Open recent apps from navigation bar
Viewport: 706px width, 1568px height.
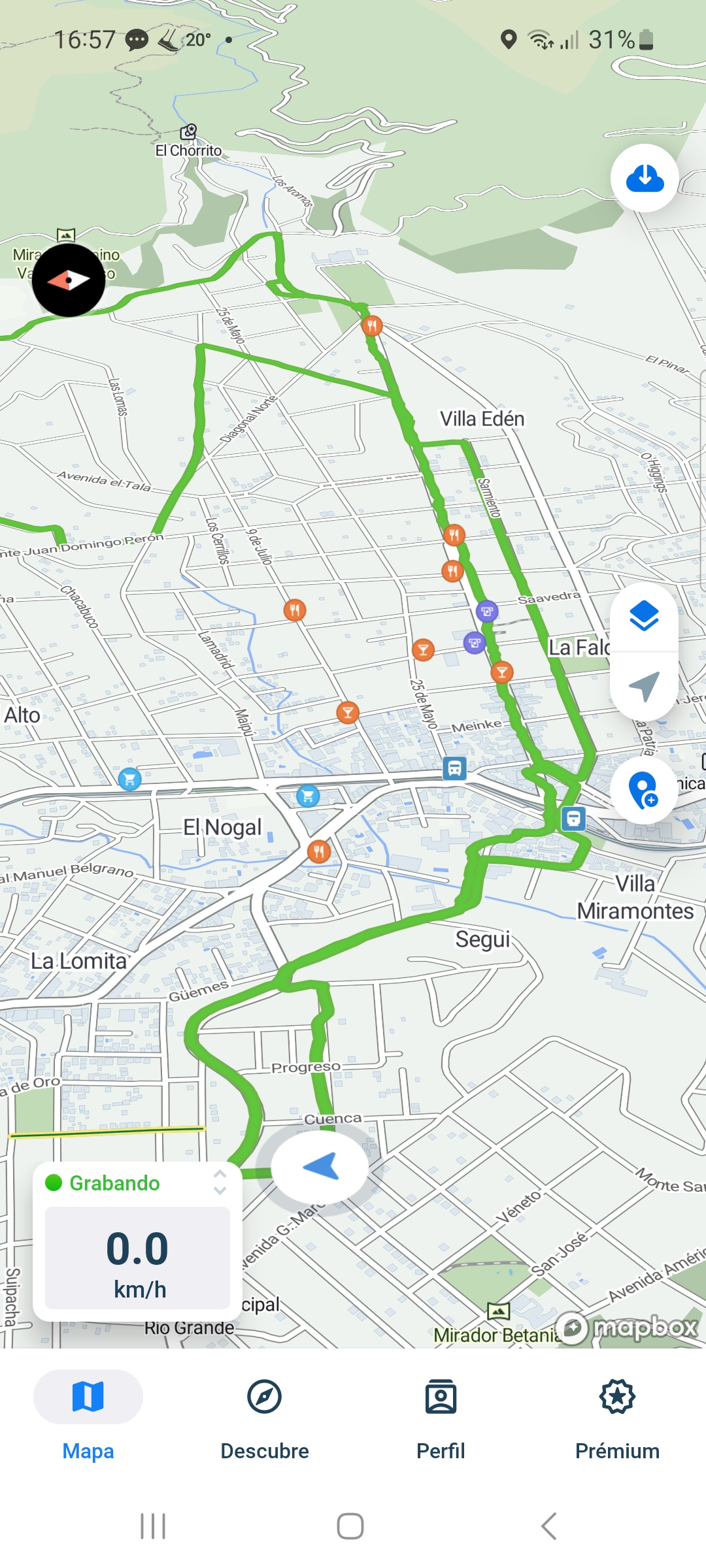click(153, 1526)
